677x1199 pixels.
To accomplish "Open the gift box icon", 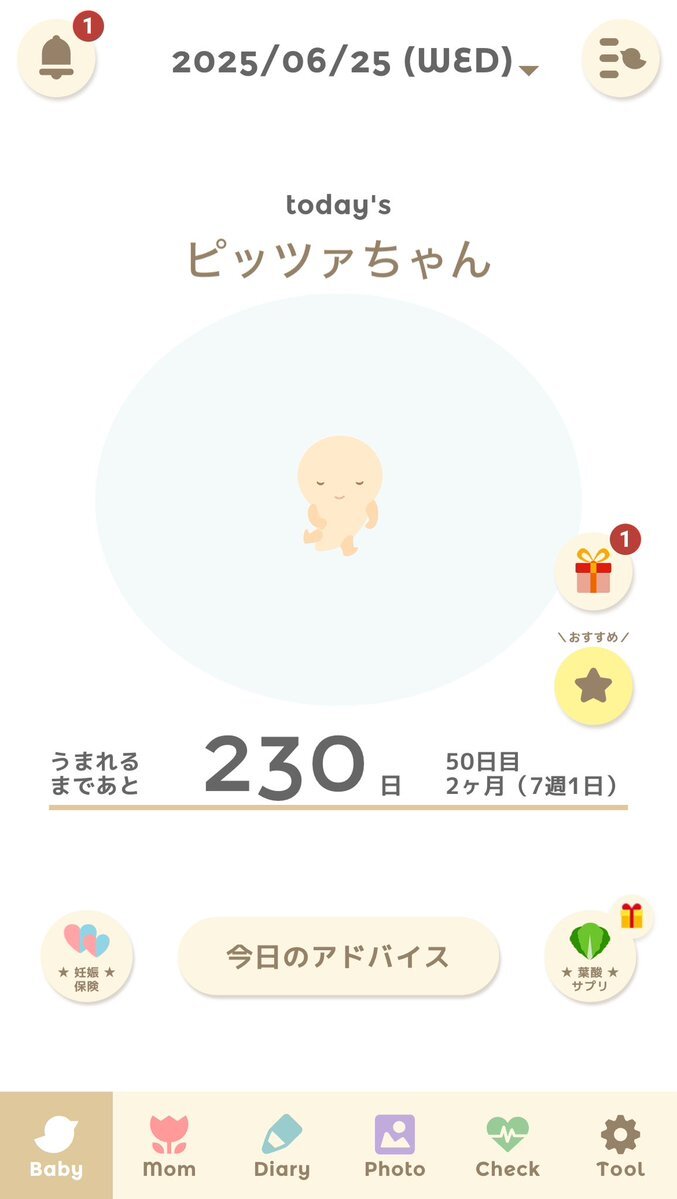I will [x=594, y=572].
